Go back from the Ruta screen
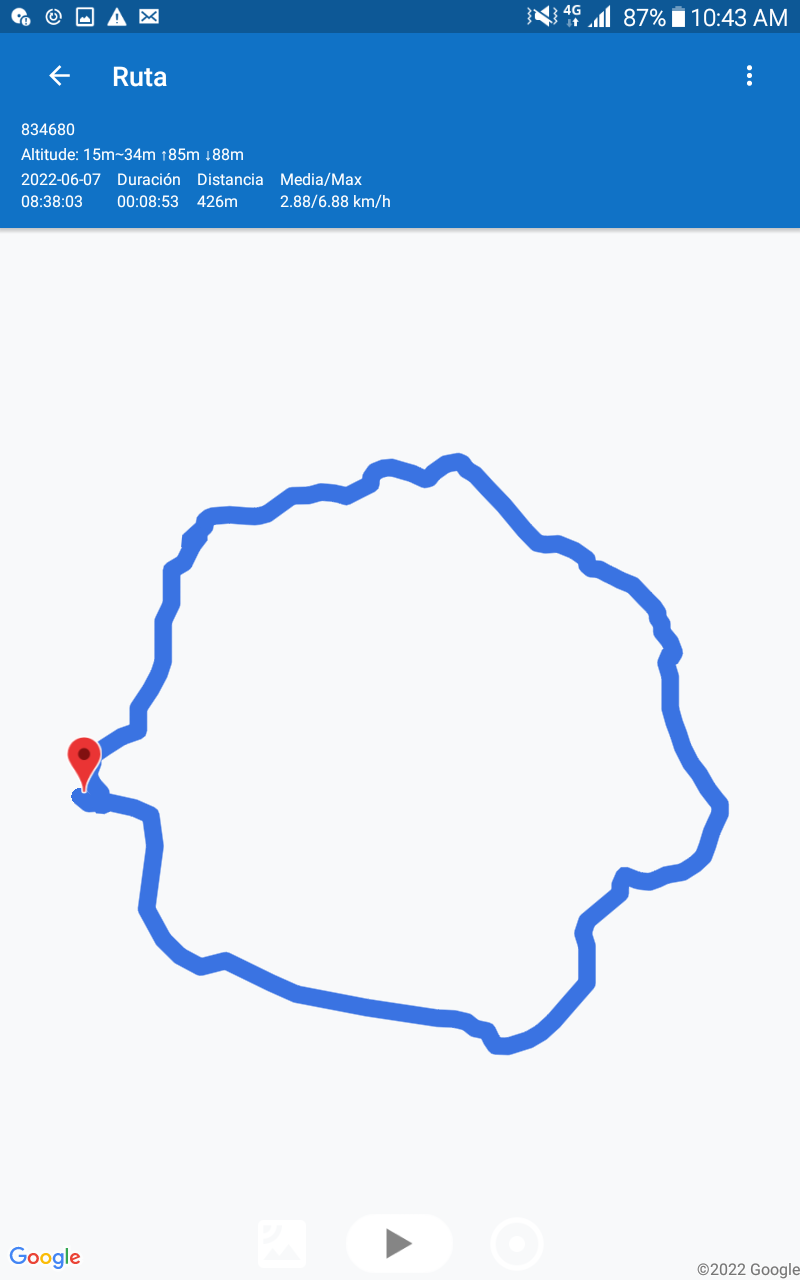The image size is (800, 1280). coord(59,76)
